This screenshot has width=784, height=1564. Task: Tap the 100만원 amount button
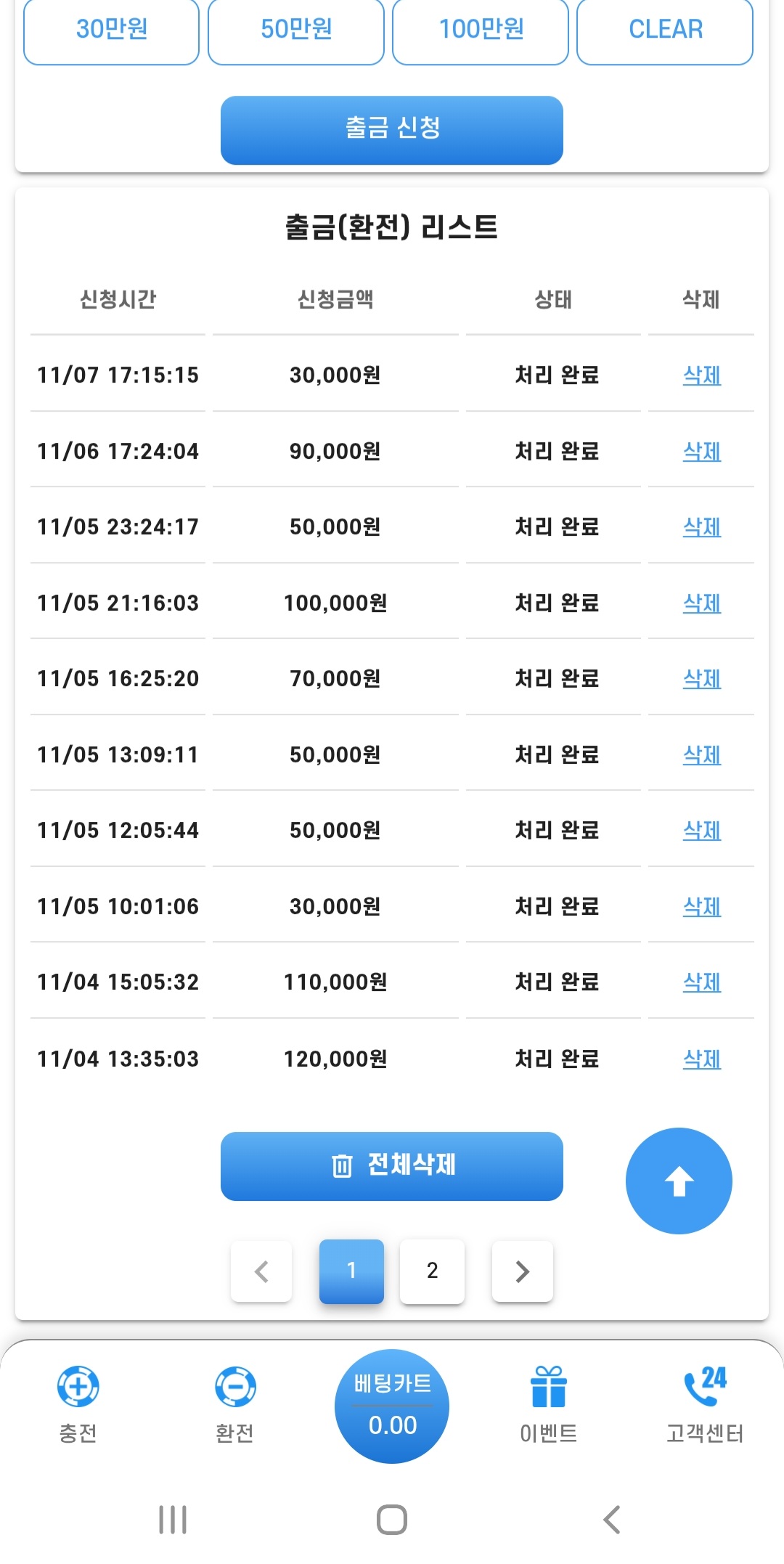tap(481, 30)
